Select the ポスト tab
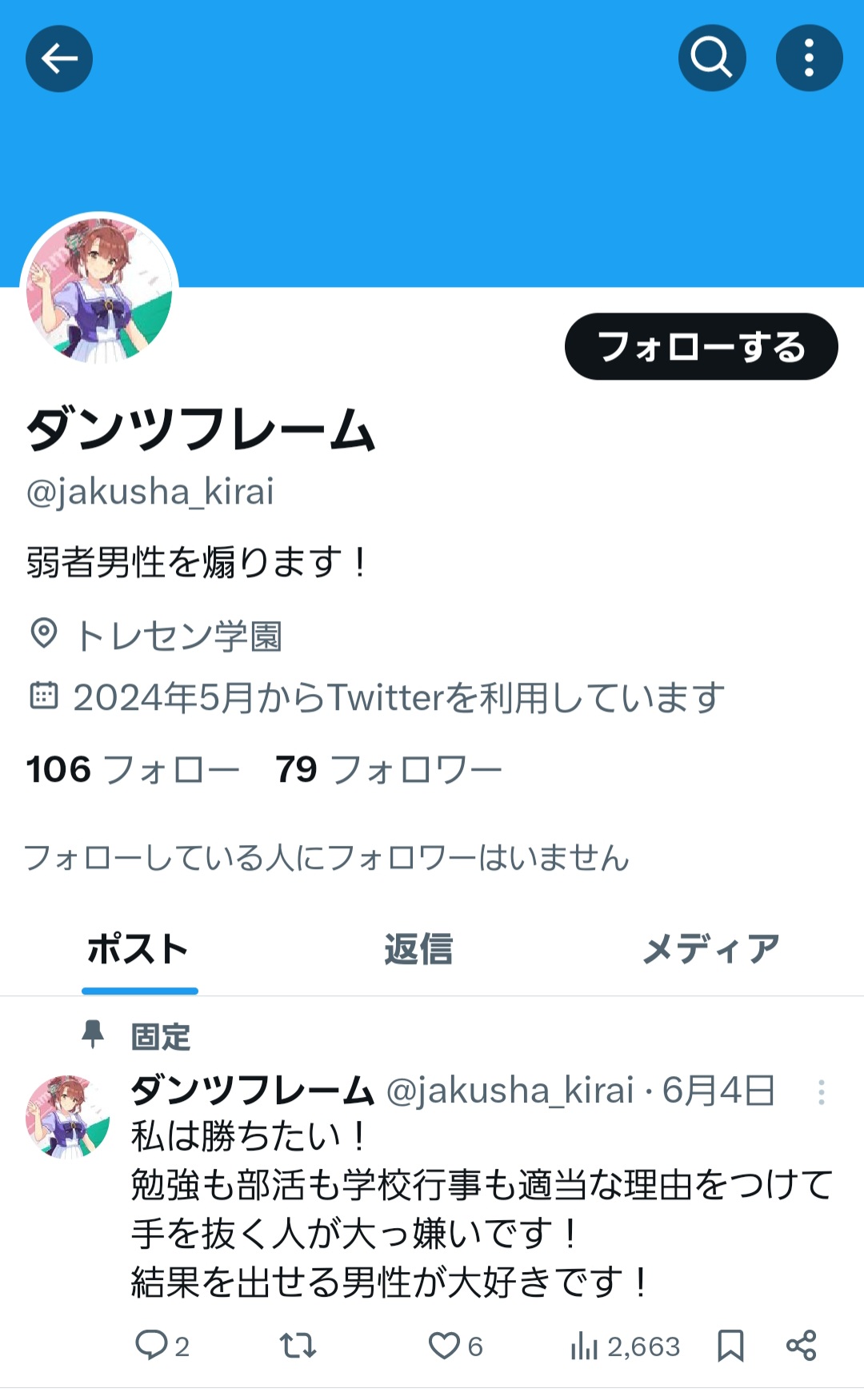This screenshot has height=1400, width=864. [139, 950]
